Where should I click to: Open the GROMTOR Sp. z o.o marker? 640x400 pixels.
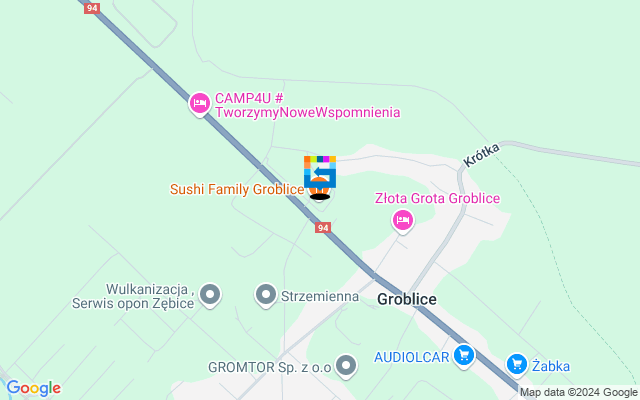pyautogui.click(x=347, y=366)
